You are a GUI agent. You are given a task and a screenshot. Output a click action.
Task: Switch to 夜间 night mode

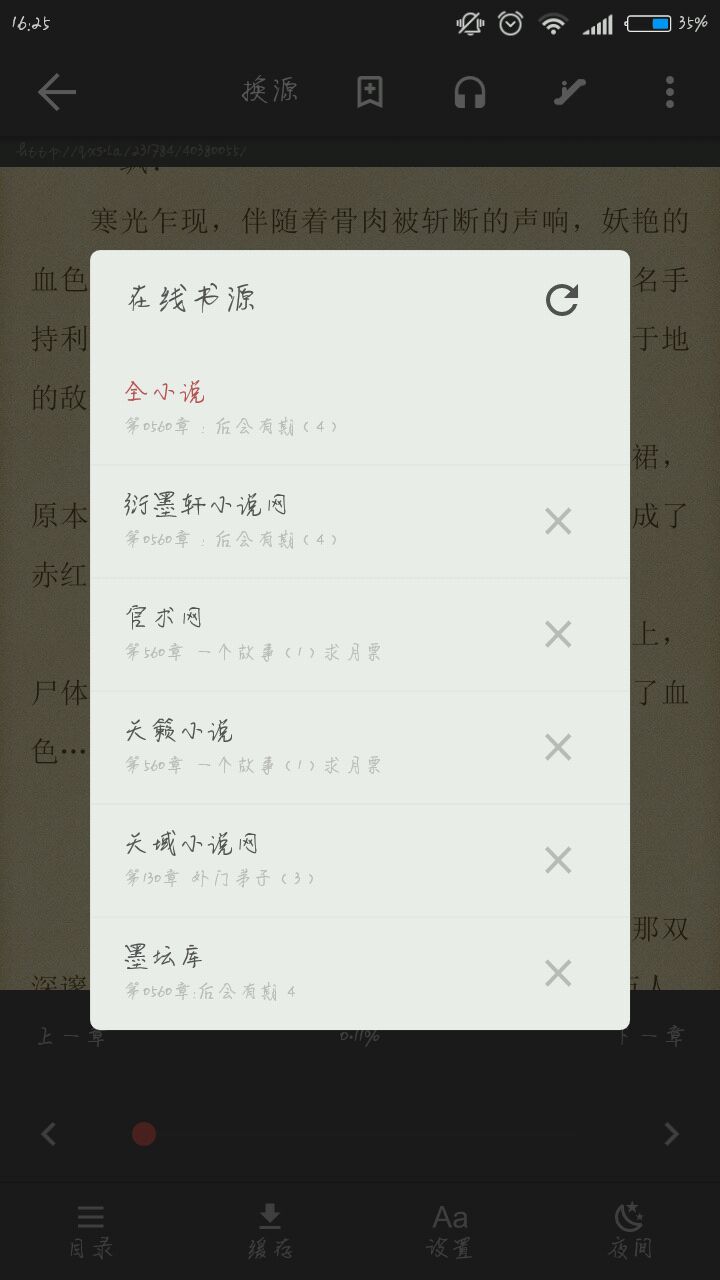pyautogui.click(x=630, y=1231)
